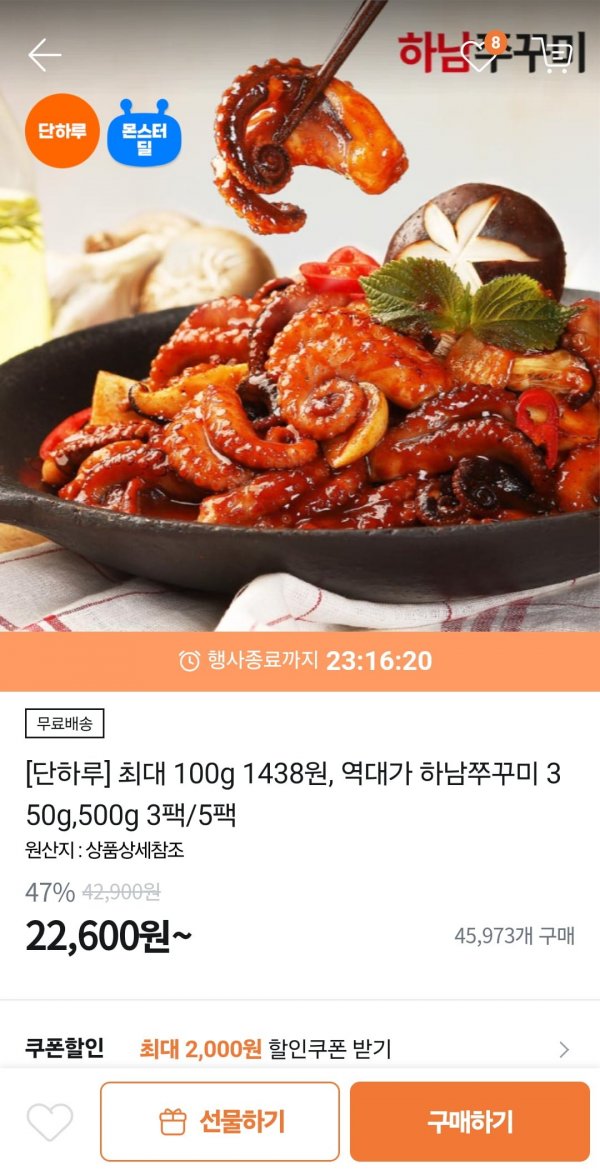600x1175 pixels.
Task: Tap the 구매하기 purchase button
Action: [x=469, y=1121]
